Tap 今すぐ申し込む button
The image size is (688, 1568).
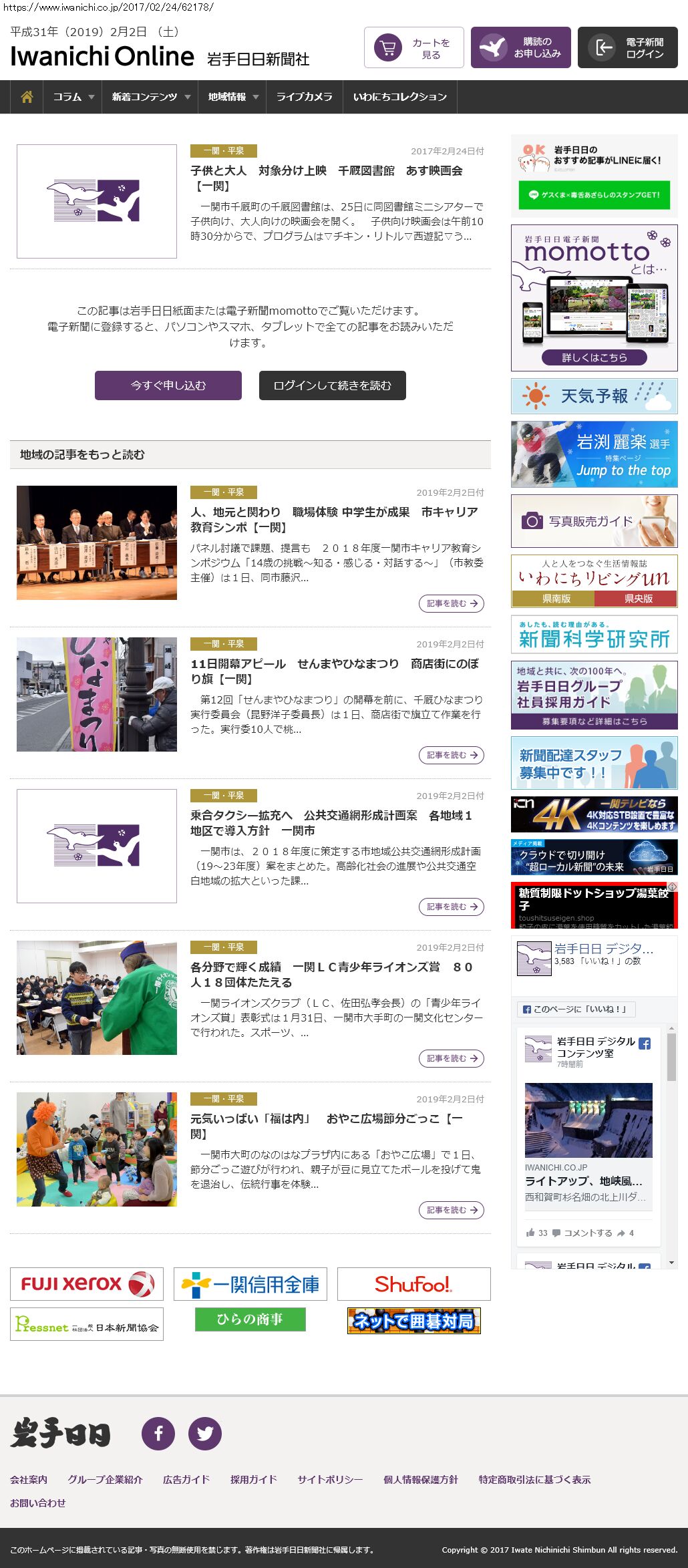168,385
